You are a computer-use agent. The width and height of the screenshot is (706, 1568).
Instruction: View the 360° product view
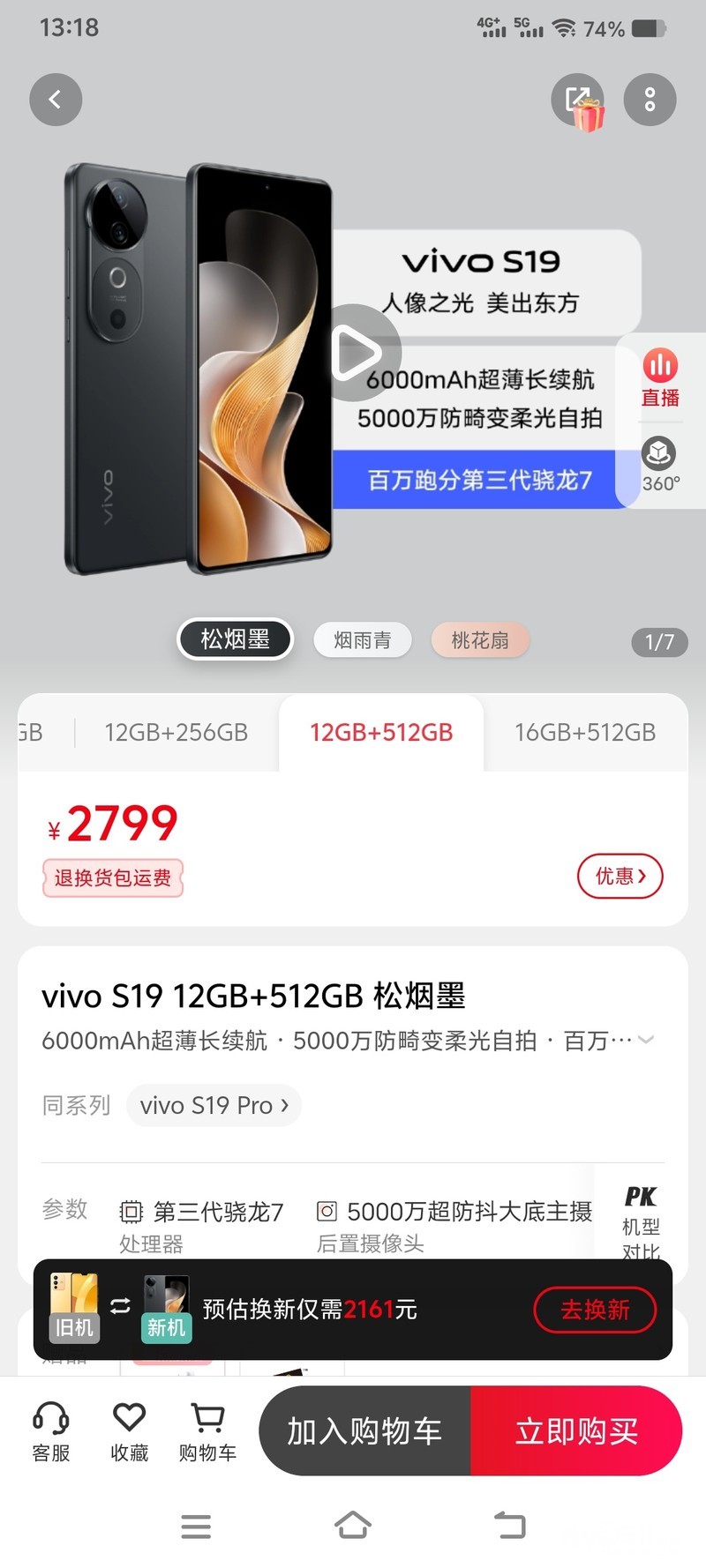point(660,465)
